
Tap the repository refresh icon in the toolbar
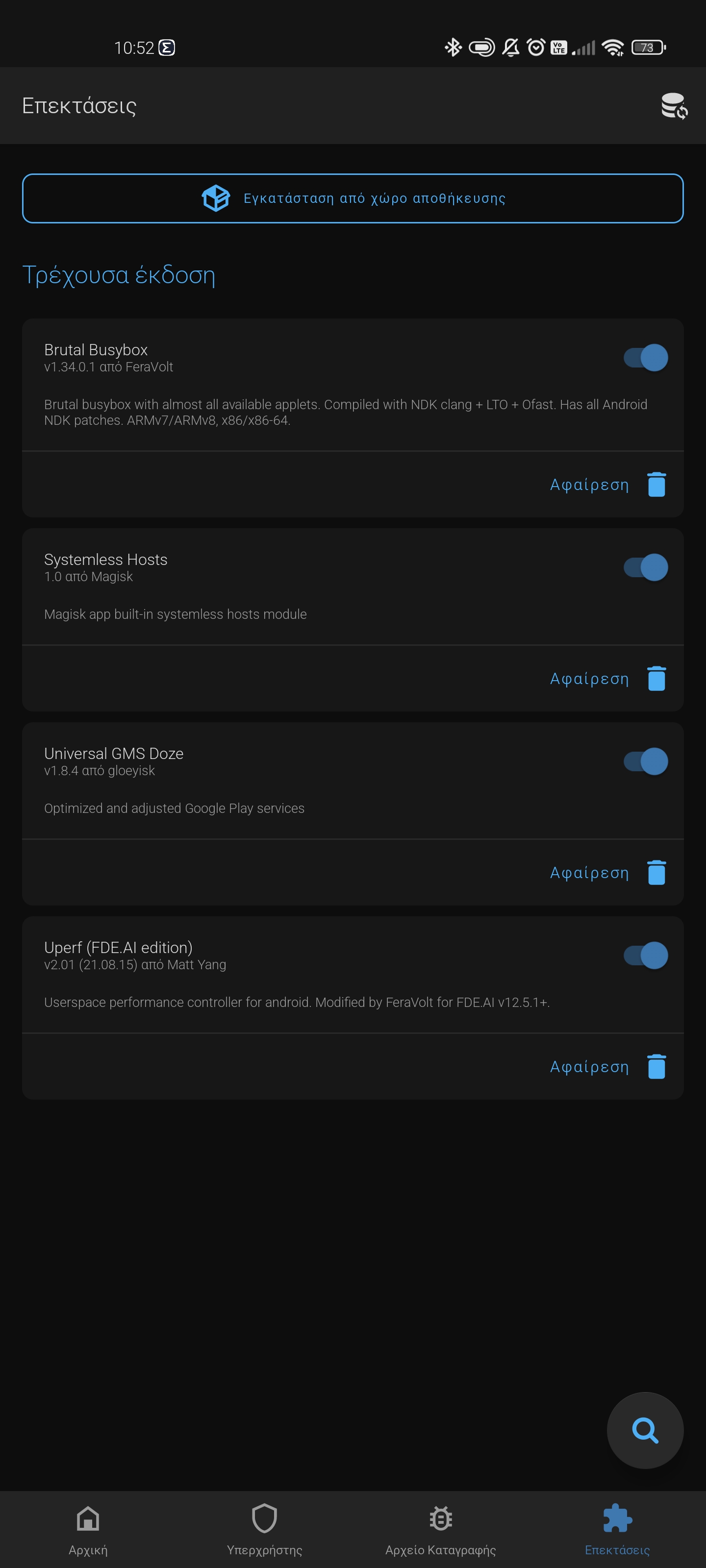click(x=674, y=106)
